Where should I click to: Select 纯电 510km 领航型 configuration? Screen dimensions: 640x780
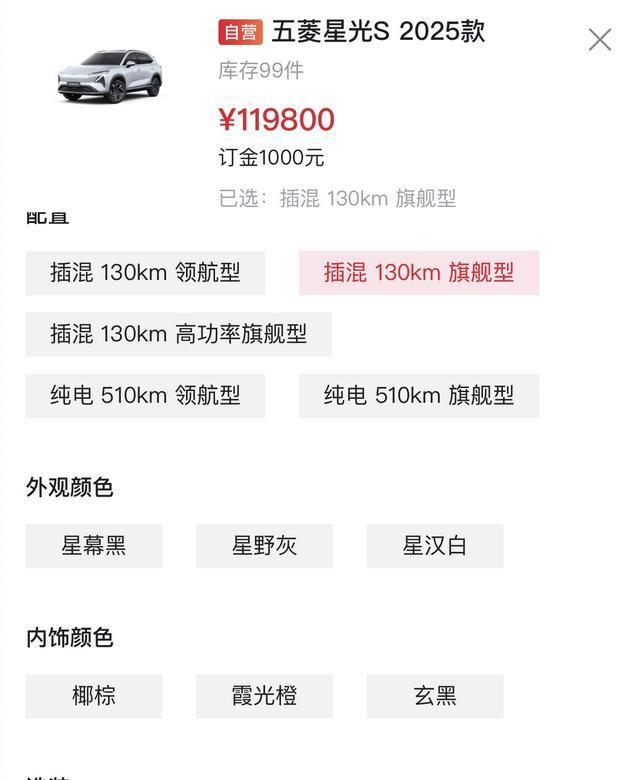(x=145, y=396)
